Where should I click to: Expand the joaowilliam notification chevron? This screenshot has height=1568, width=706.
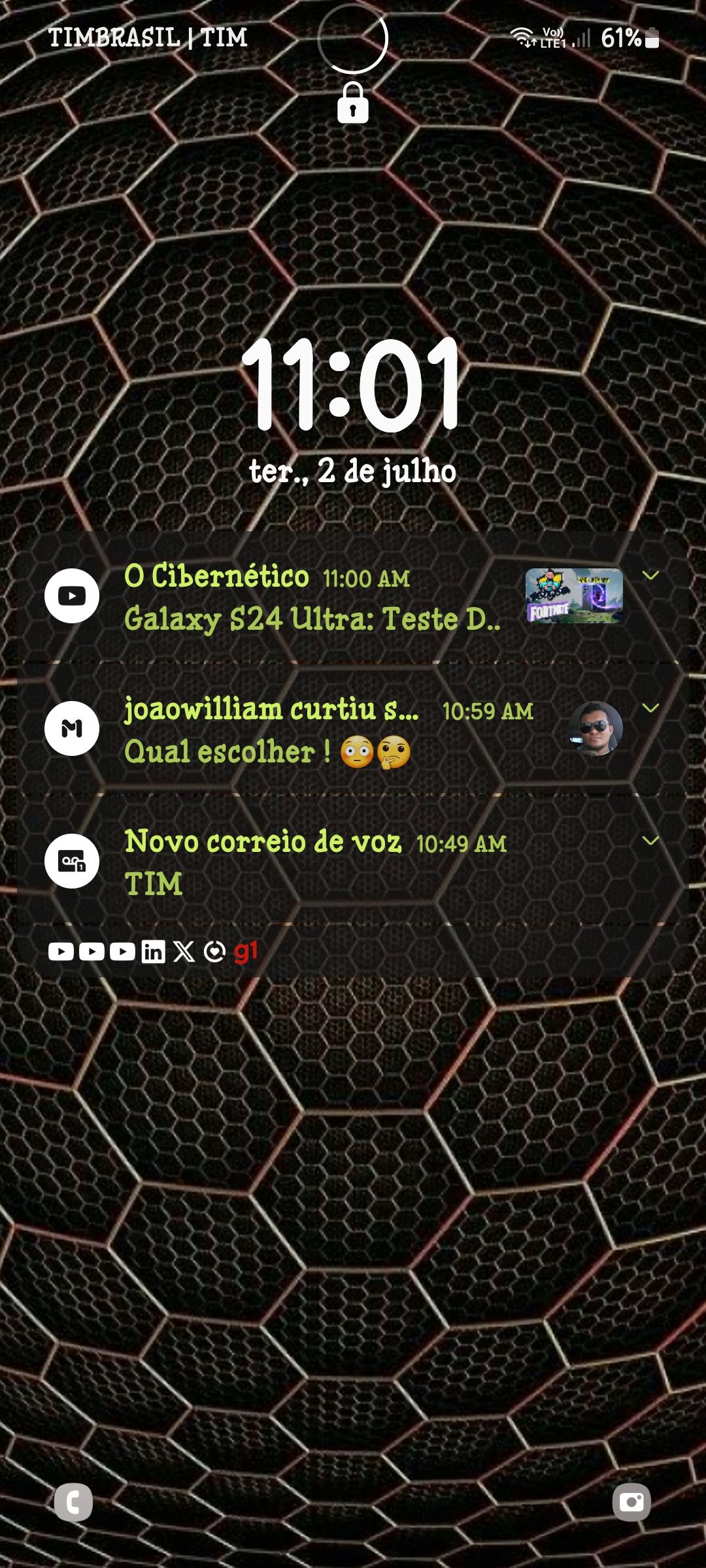(x=650, y=708)
